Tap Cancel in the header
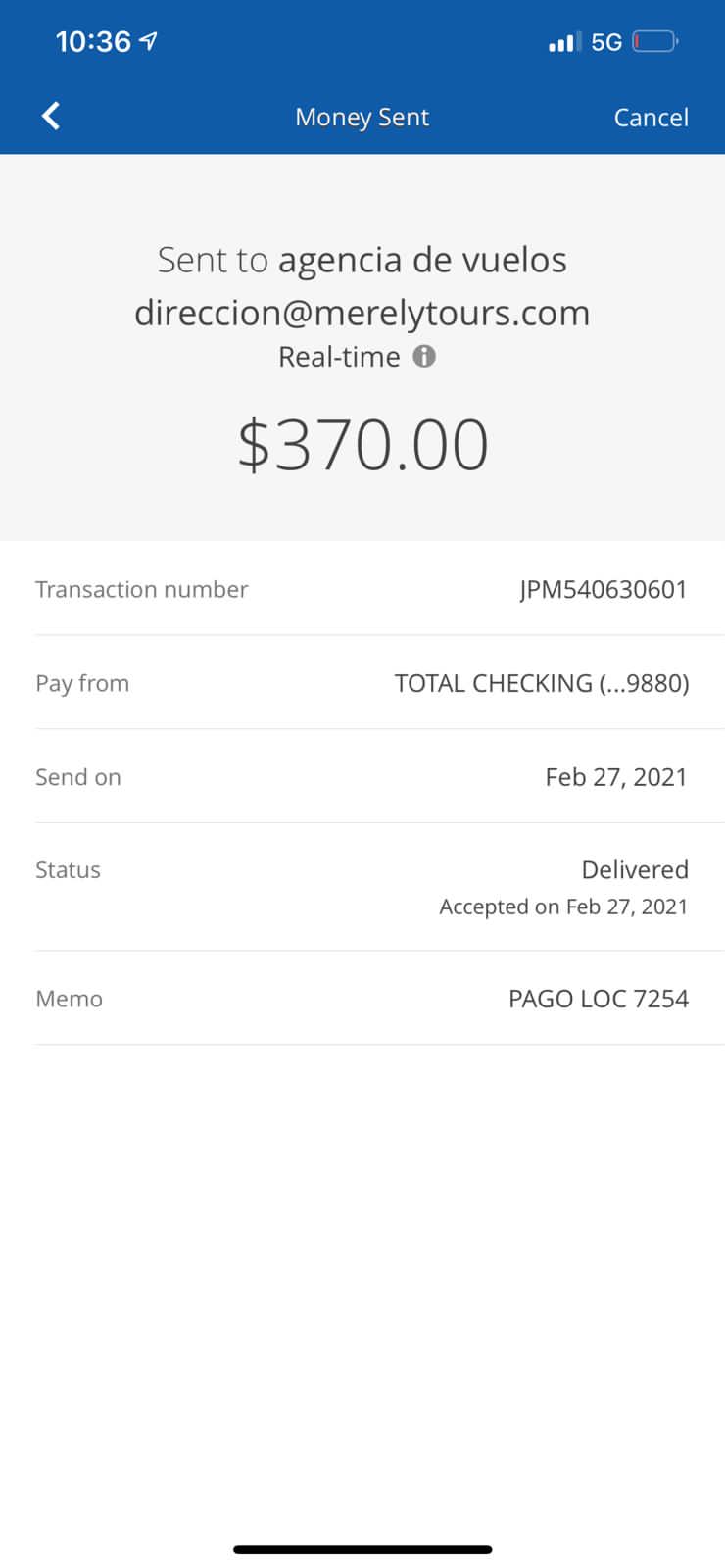Viewport: 725px width, 1568px height. (x=651, y=118)
